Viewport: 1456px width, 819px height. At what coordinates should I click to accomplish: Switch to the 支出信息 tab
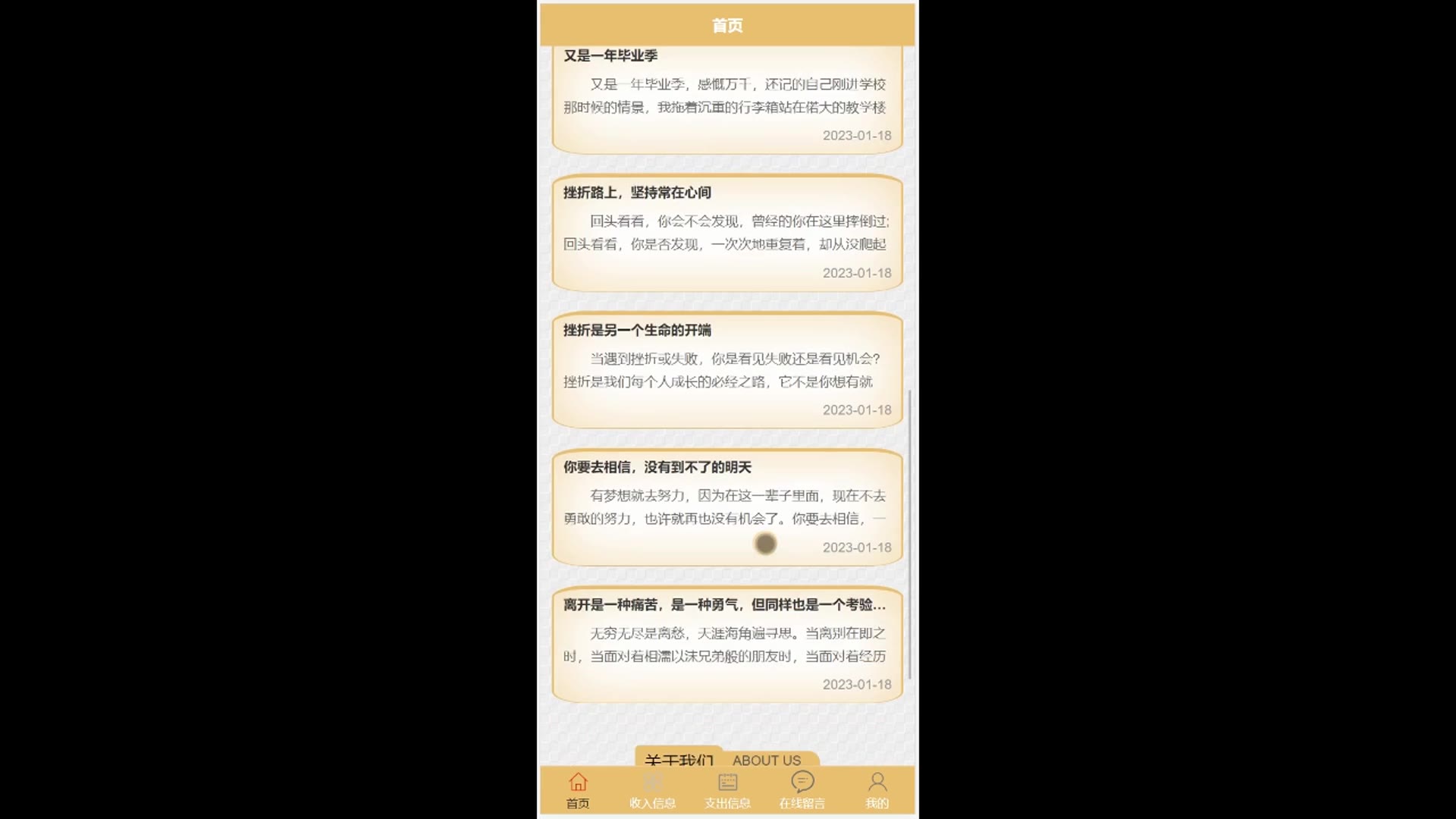727,790
